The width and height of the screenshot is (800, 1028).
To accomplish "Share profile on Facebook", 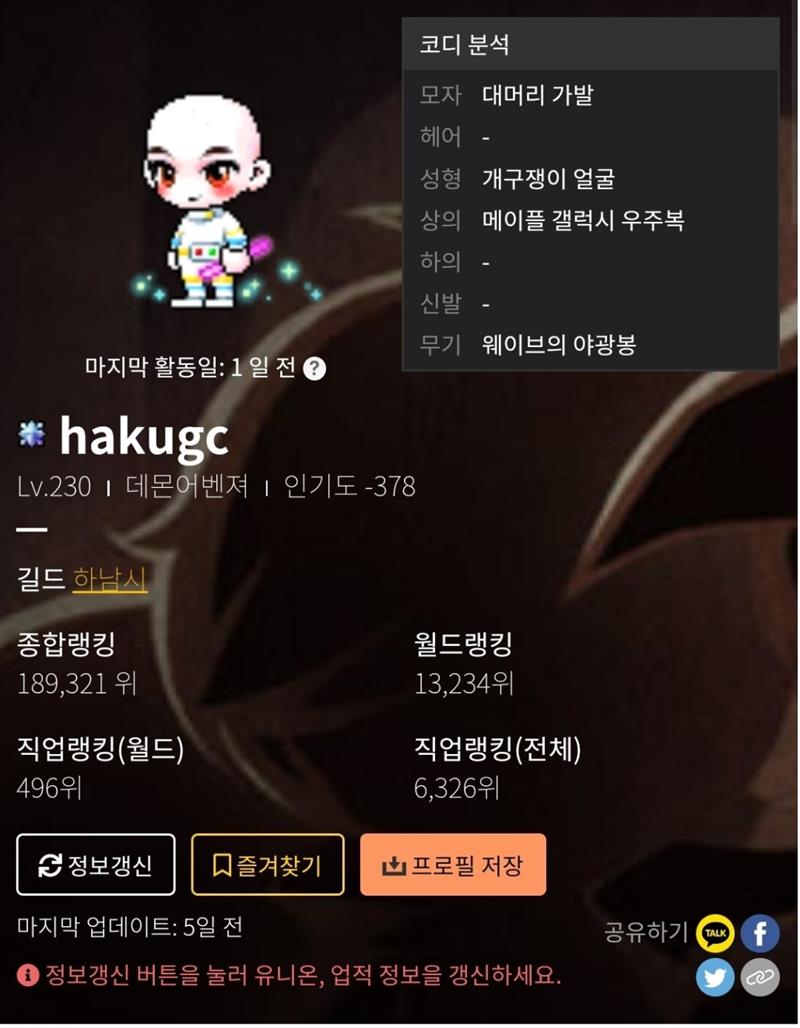I will pyautogui.click(x=760, y=933).
